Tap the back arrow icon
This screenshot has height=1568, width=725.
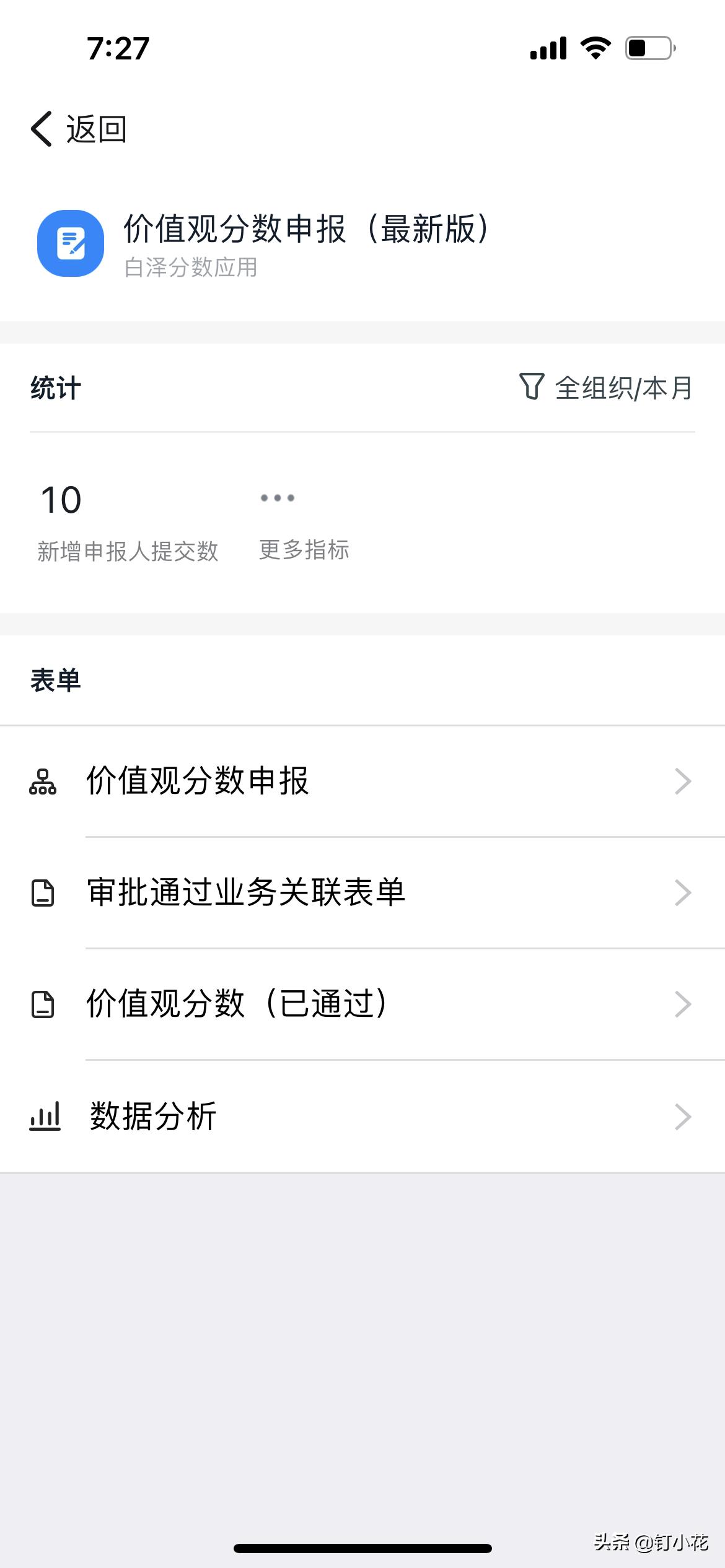point(41,128)
